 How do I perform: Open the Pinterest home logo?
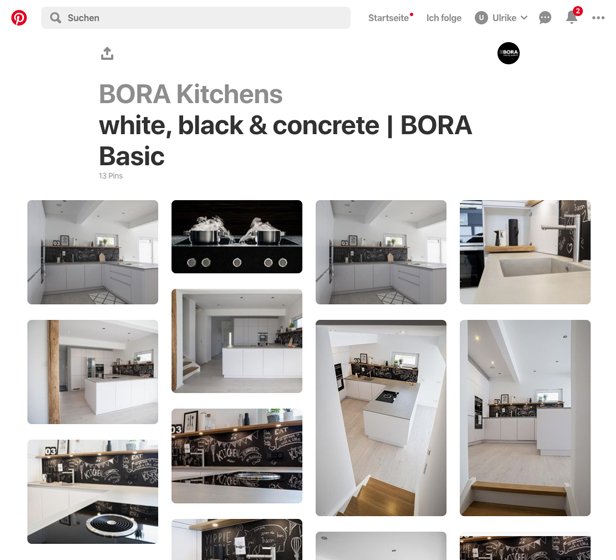point(19,18)
